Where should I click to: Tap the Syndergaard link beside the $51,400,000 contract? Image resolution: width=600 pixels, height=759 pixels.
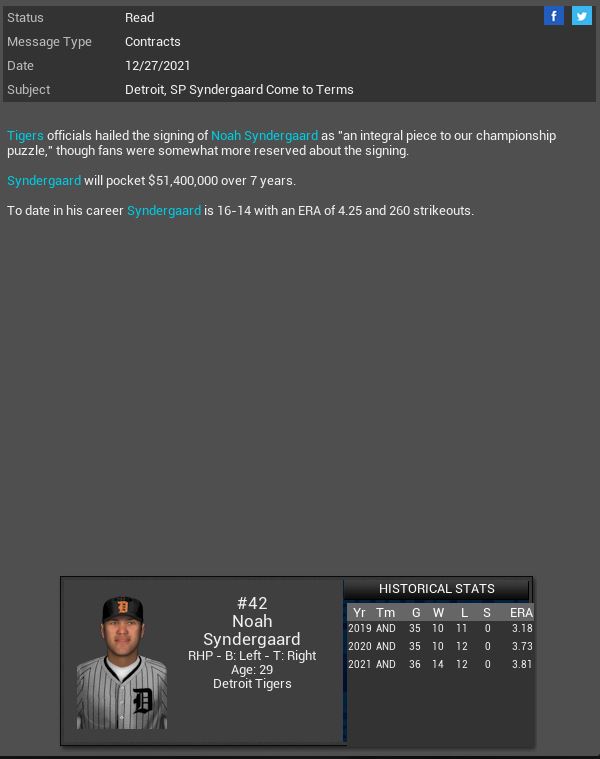(44, 181)
